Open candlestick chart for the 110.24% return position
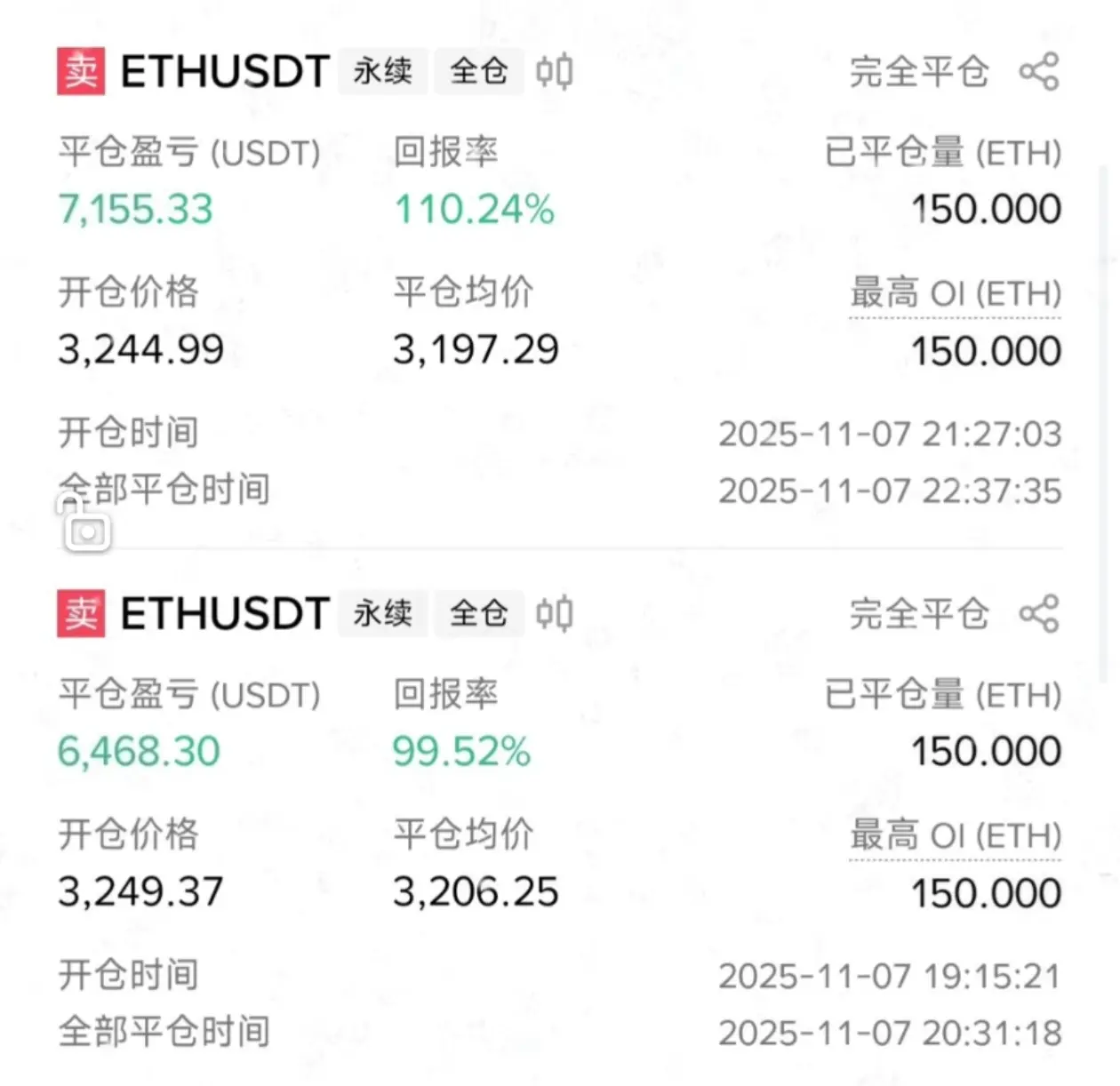 tap(555, 71)
